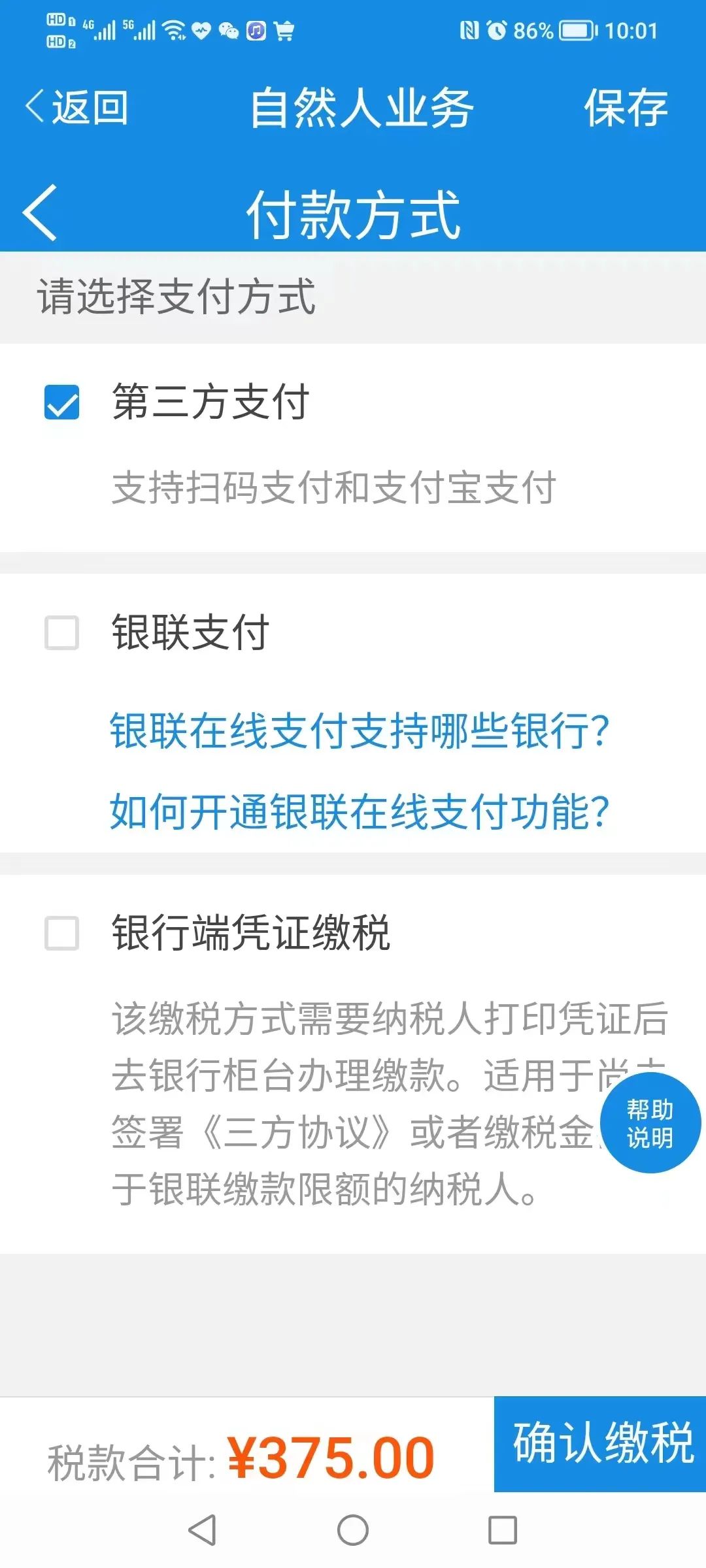The width and height of the screenshot is (706, 1568).
Task: Open link 如何开通银联在线支付功能?
Action: pyautogui.click(x=360, y=811)
